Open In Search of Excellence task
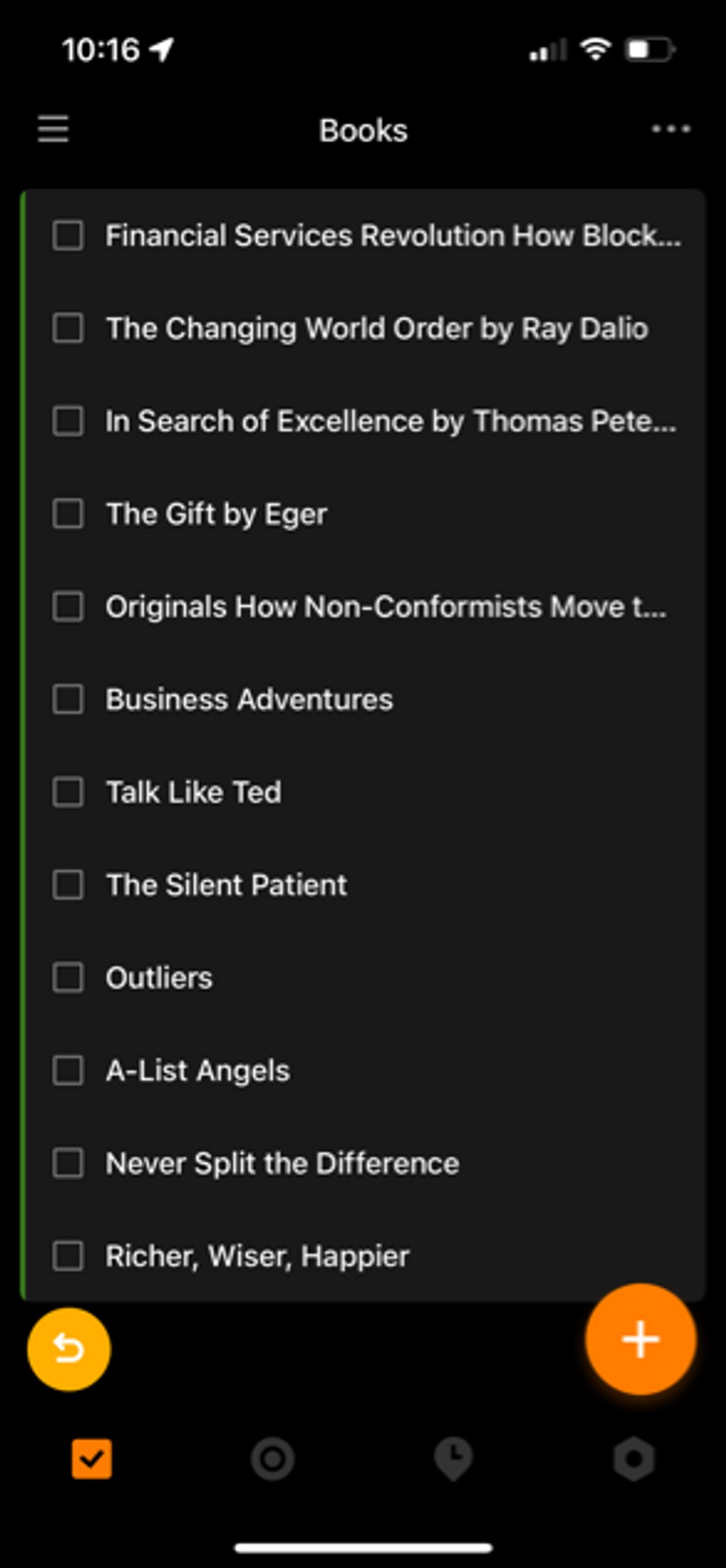Screen dimensions: 726x1568 coord(391,421)
